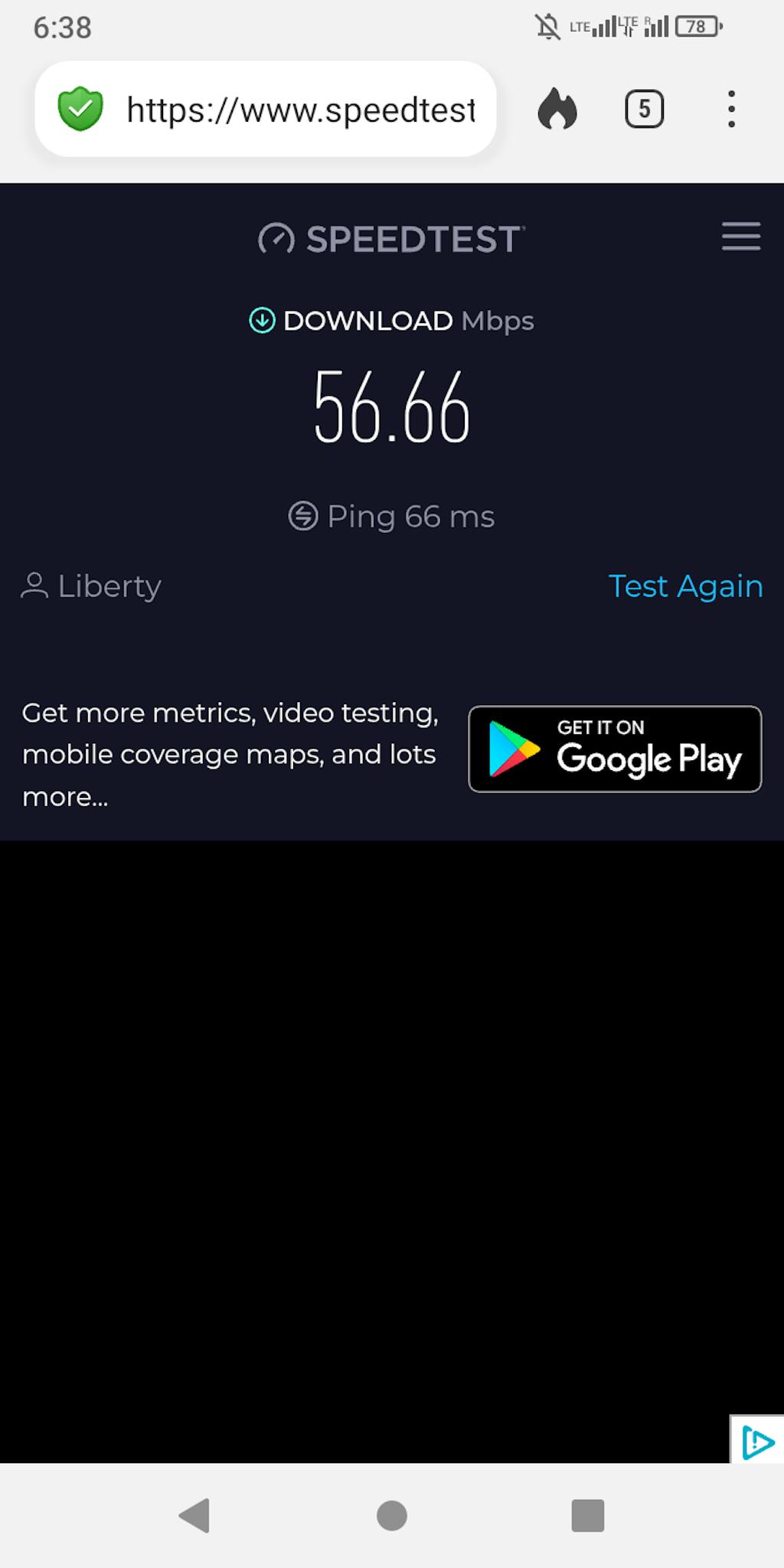
Task: Open the Get it on Google Play badge
Action: coord(615,749)
